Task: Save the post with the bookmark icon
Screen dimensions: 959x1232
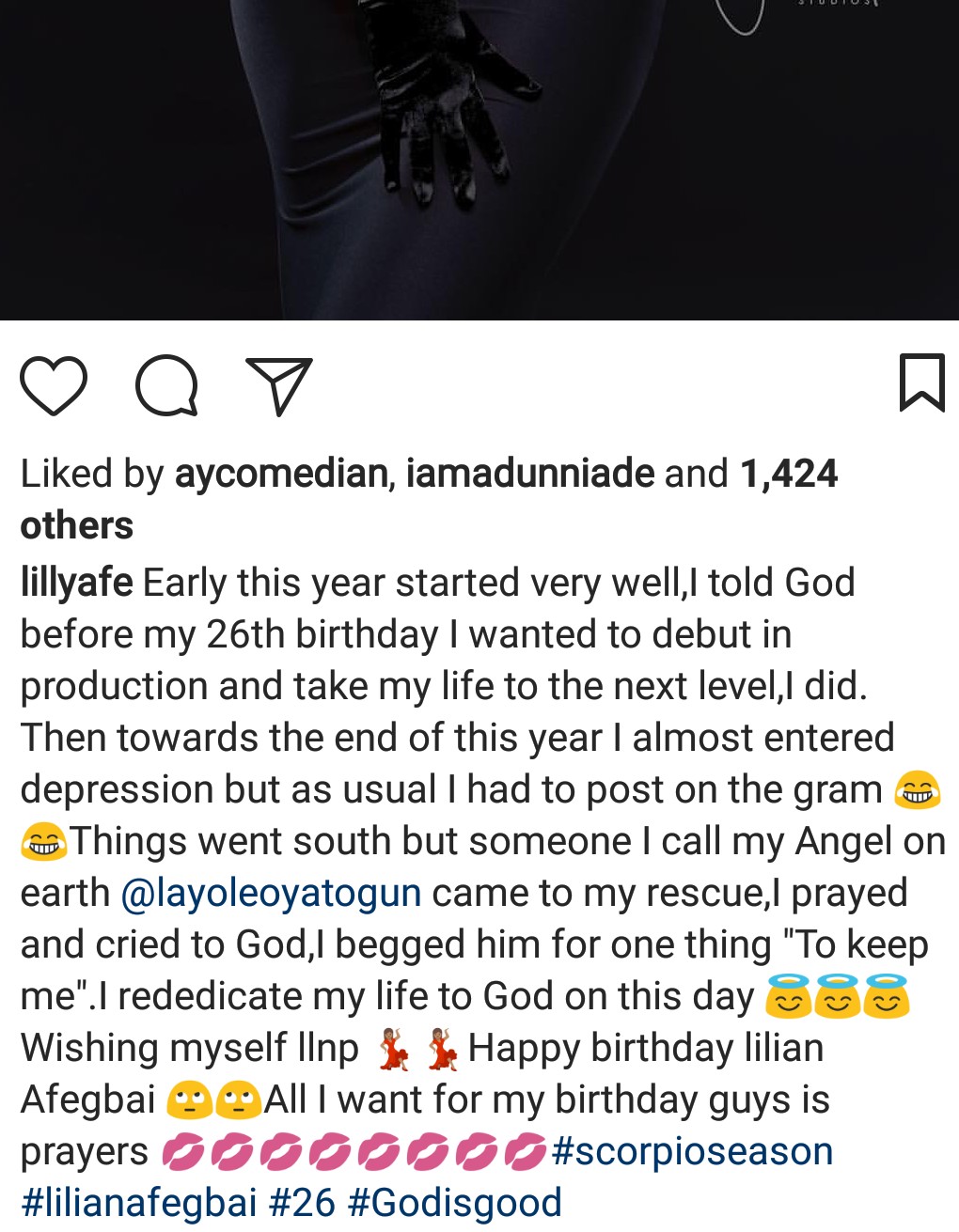Action: [x=921, y=382]
